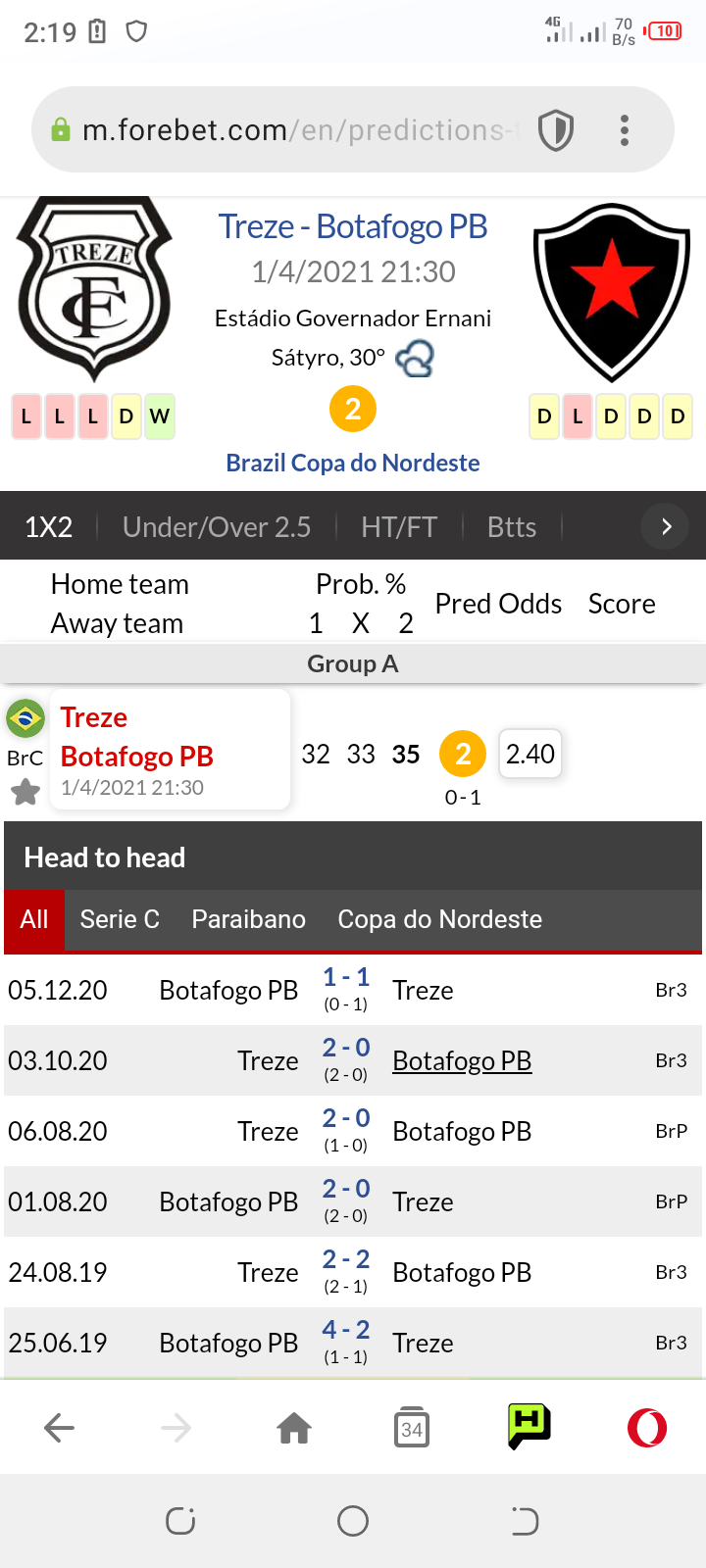Image resolution: width=706 pixels, height=1568 pixels.
Task: Open the Brazil Copa do Nordeste link
Action: [x=353, y=463]
